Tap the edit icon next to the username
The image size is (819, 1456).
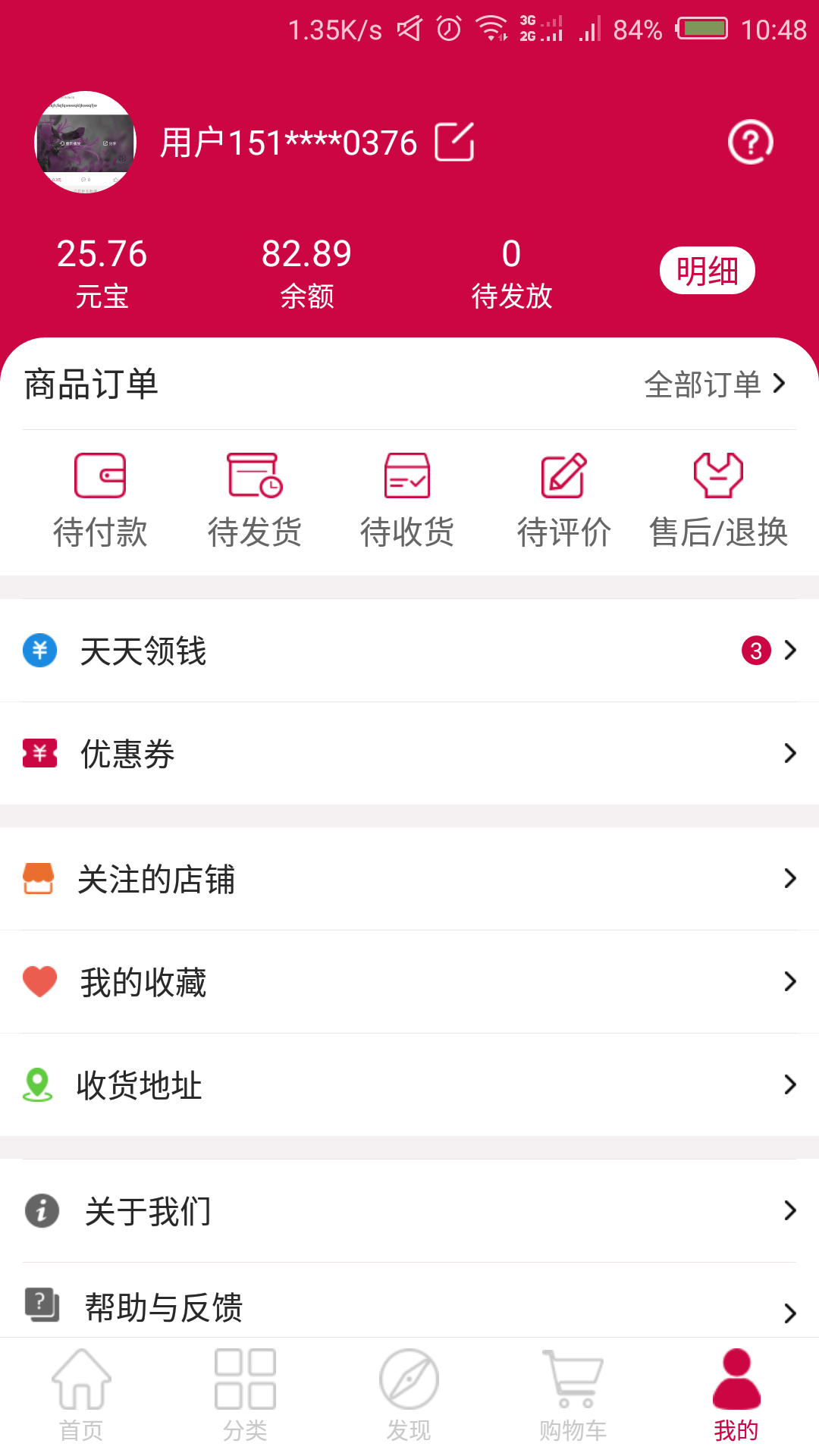tap(454, 142)
